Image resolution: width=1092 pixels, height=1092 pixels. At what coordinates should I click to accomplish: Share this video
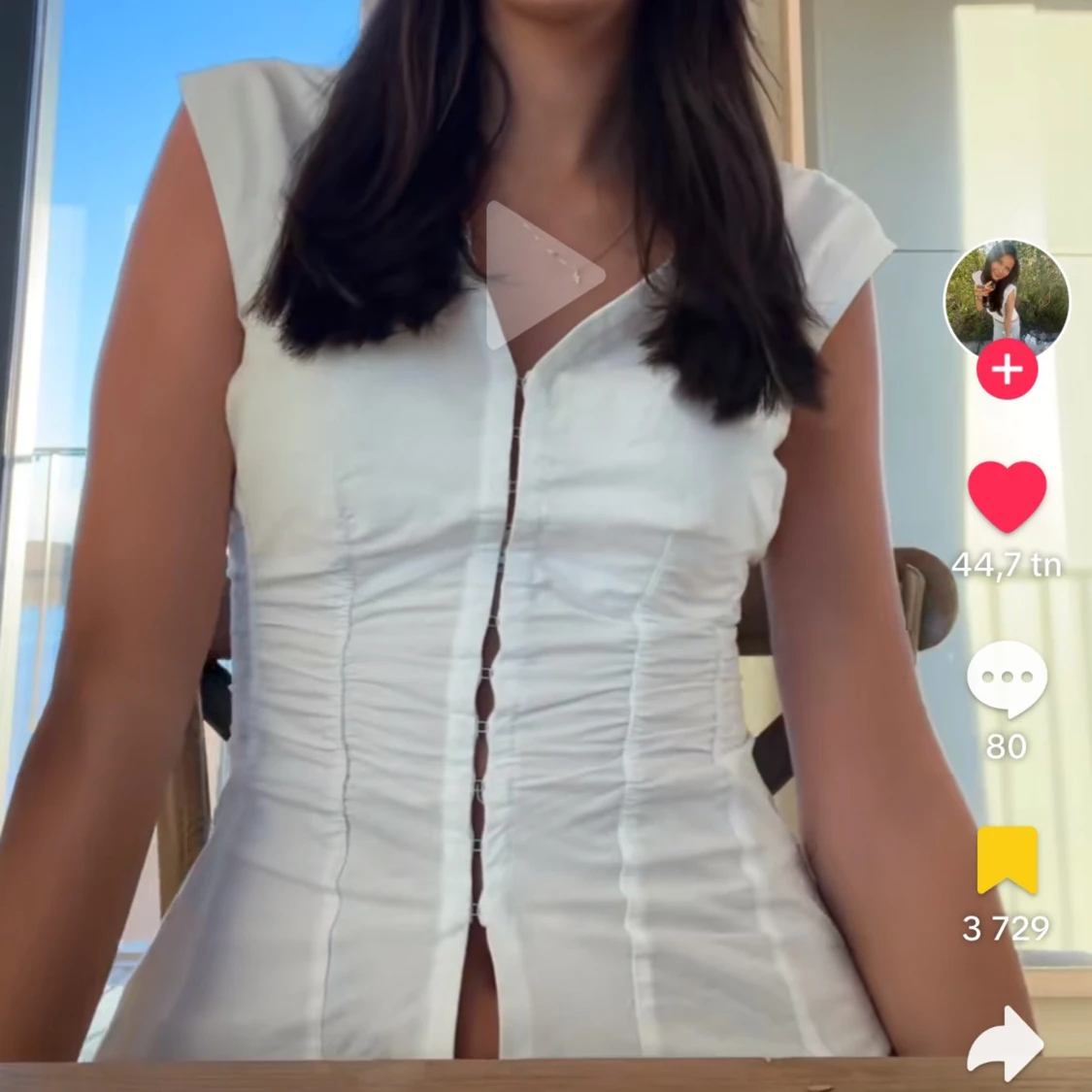point(1007,1044)
